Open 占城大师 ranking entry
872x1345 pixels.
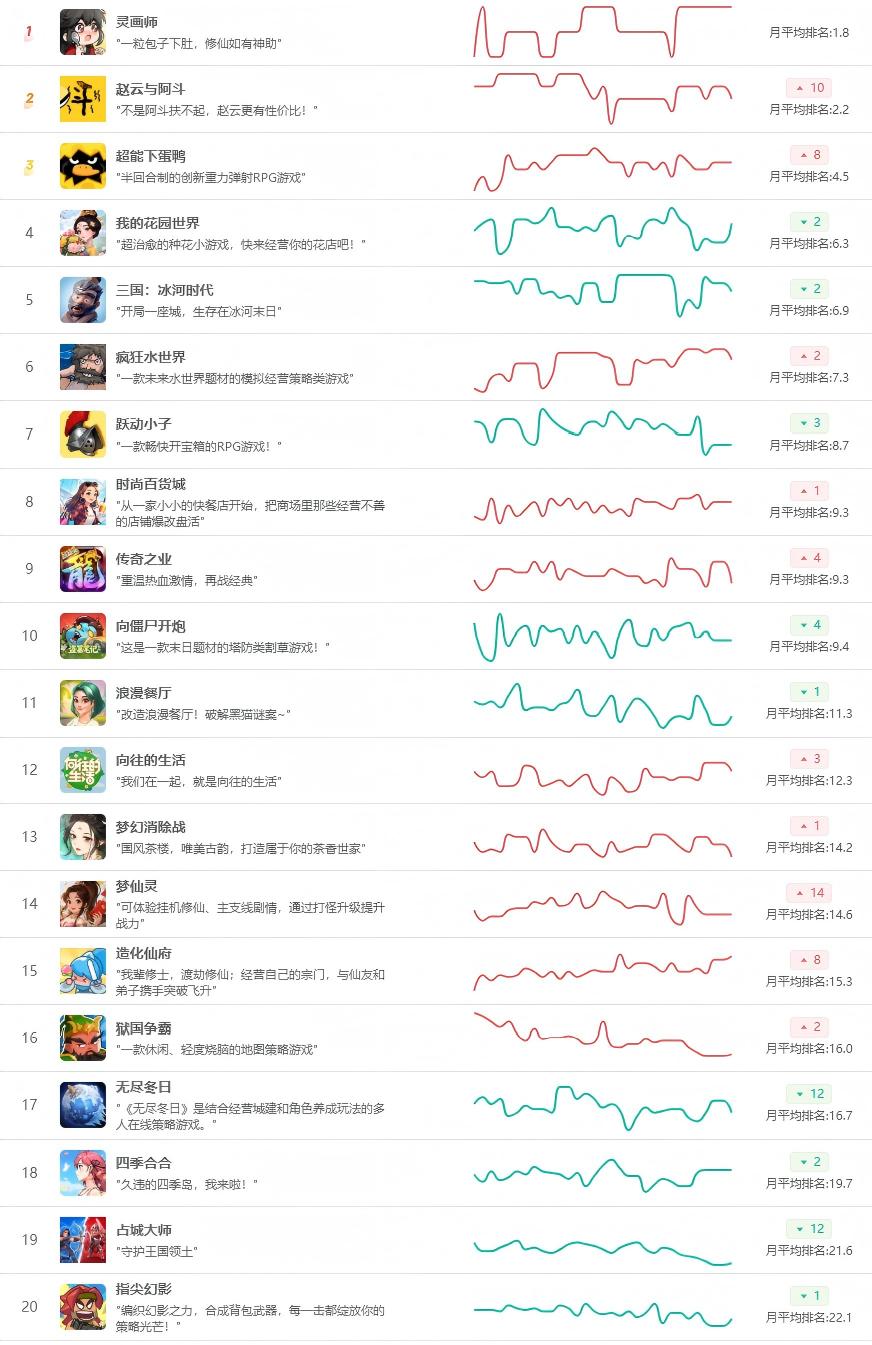(x=436, y=1240)
